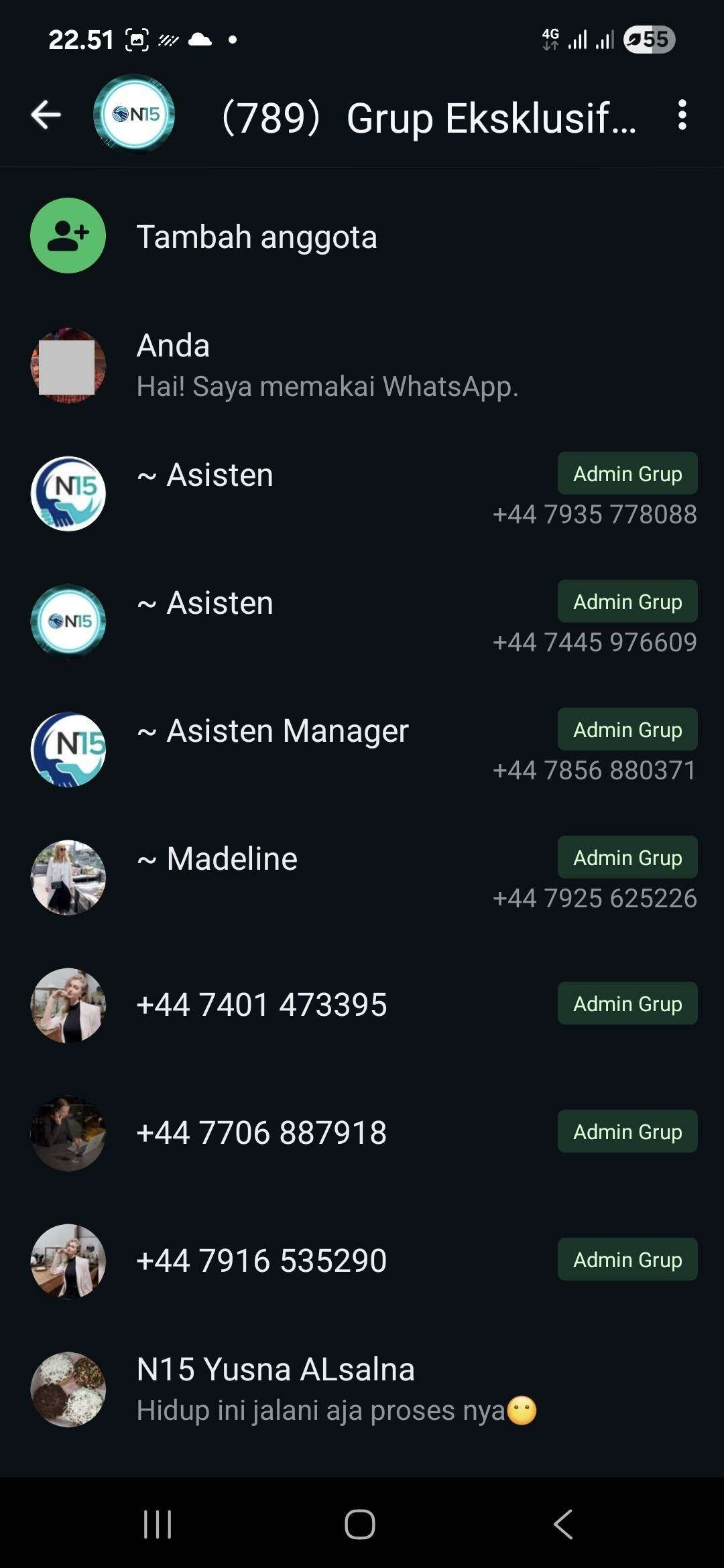The height and width of the screenshot is (1568, 724).
Task: Open recent apps from navigation bar
Action: click(158, 1524)
